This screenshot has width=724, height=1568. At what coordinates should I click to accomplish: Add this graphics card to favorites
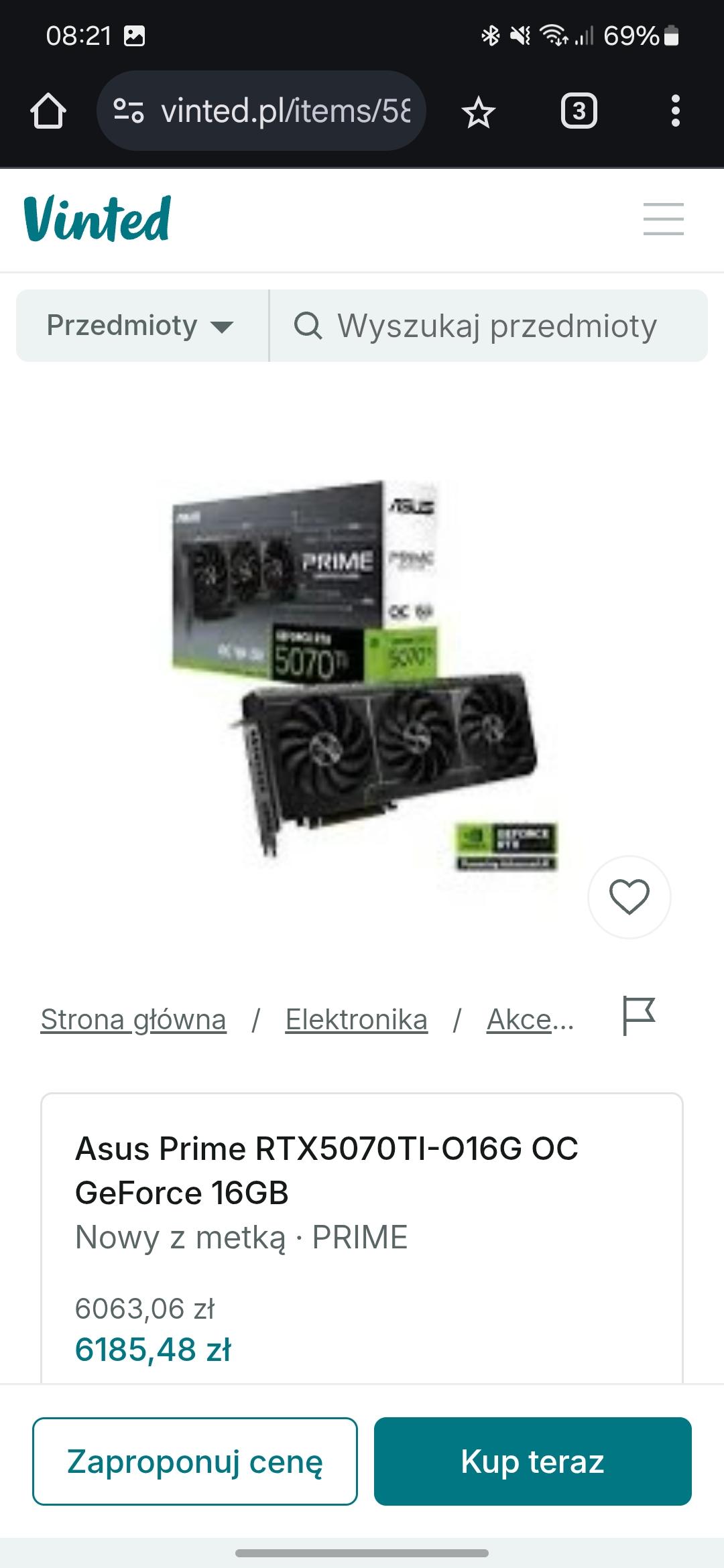coord(629,897)
